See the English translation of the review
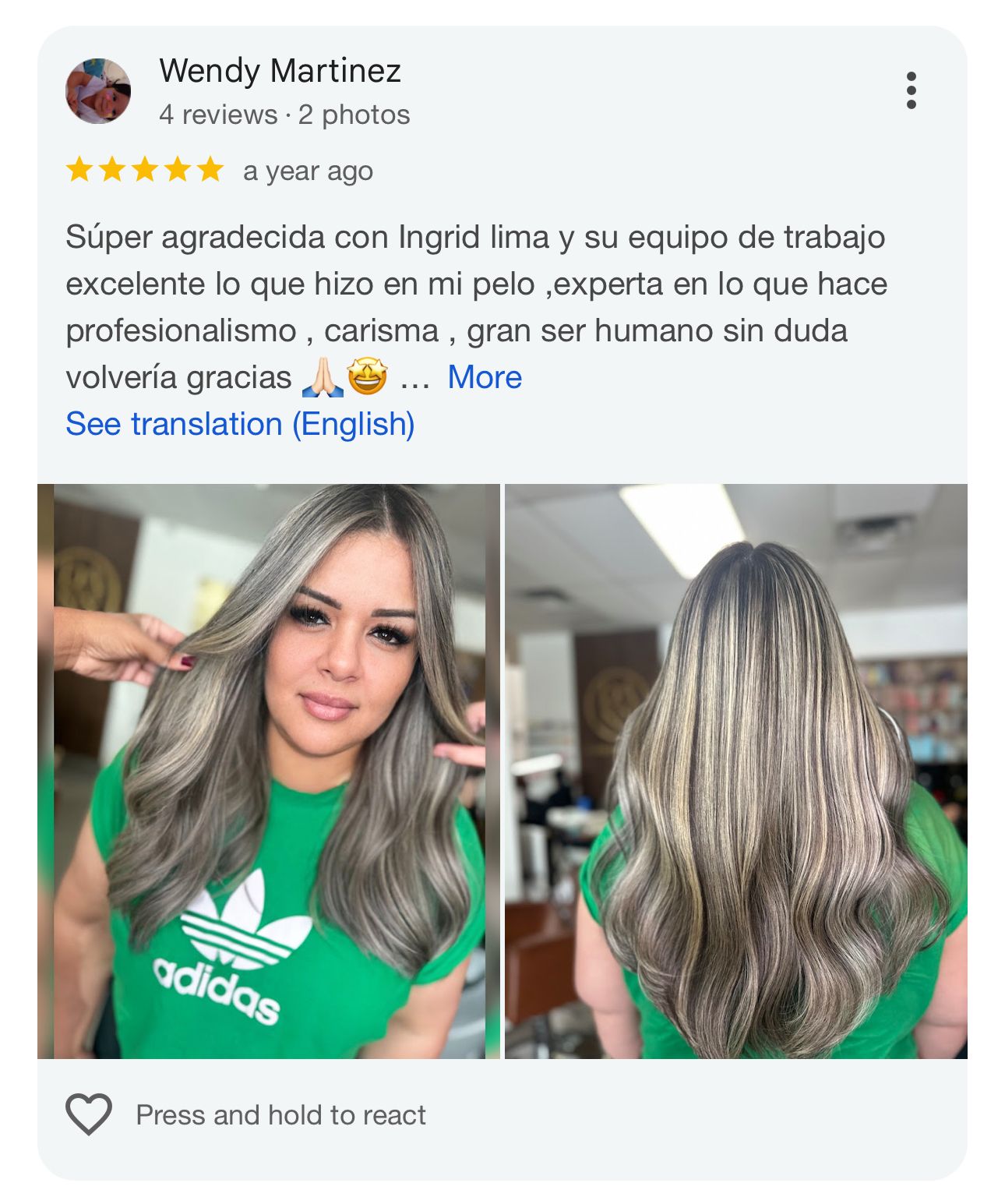The width and height of the screenshot is (1005, 1204). (240, 424)
